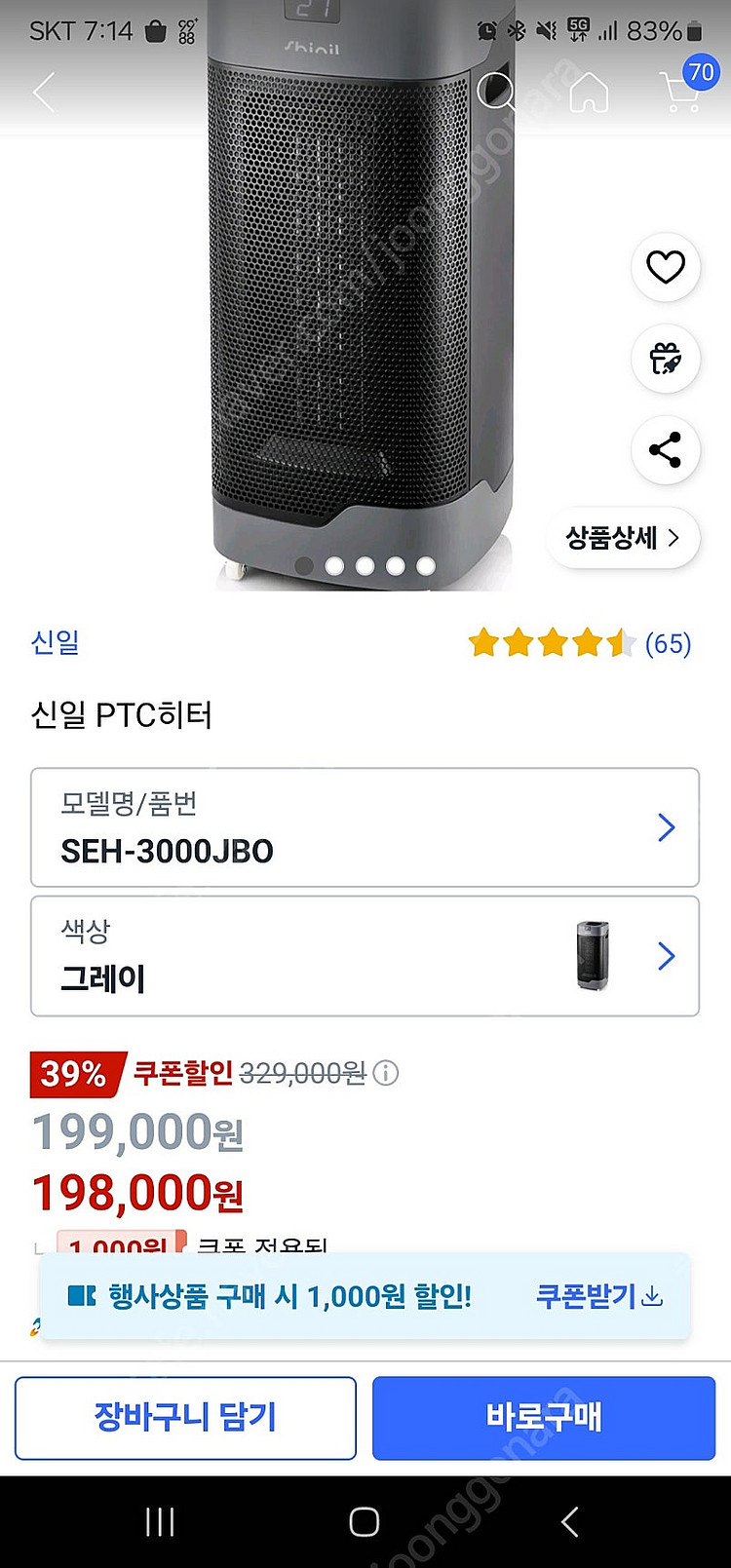Open search from the top bar
Screen dimensions: 731x1568
[x=496, y=93]
